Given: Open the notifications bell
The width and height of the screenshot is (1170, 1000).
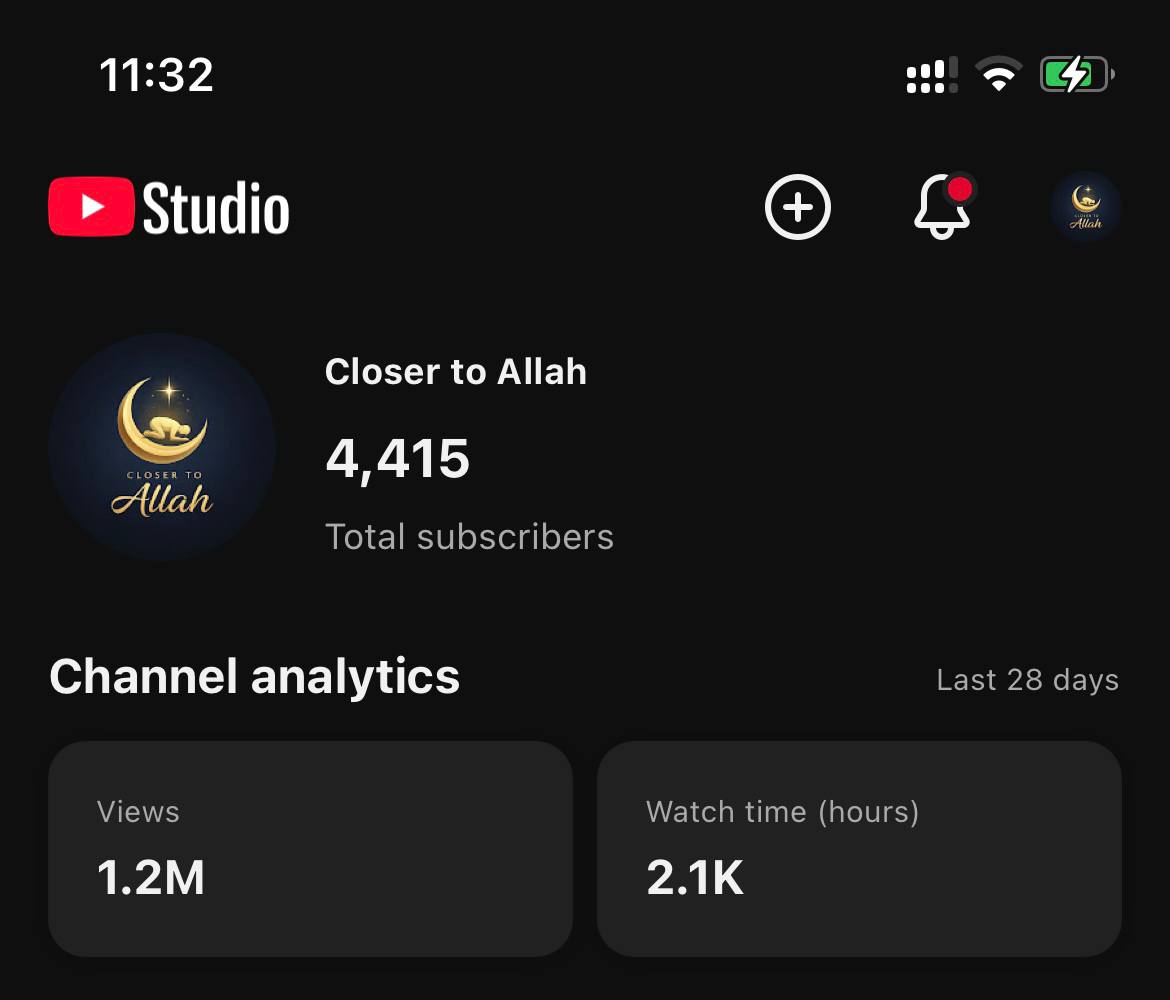Looking at the screenshot, I should point(942,208).
